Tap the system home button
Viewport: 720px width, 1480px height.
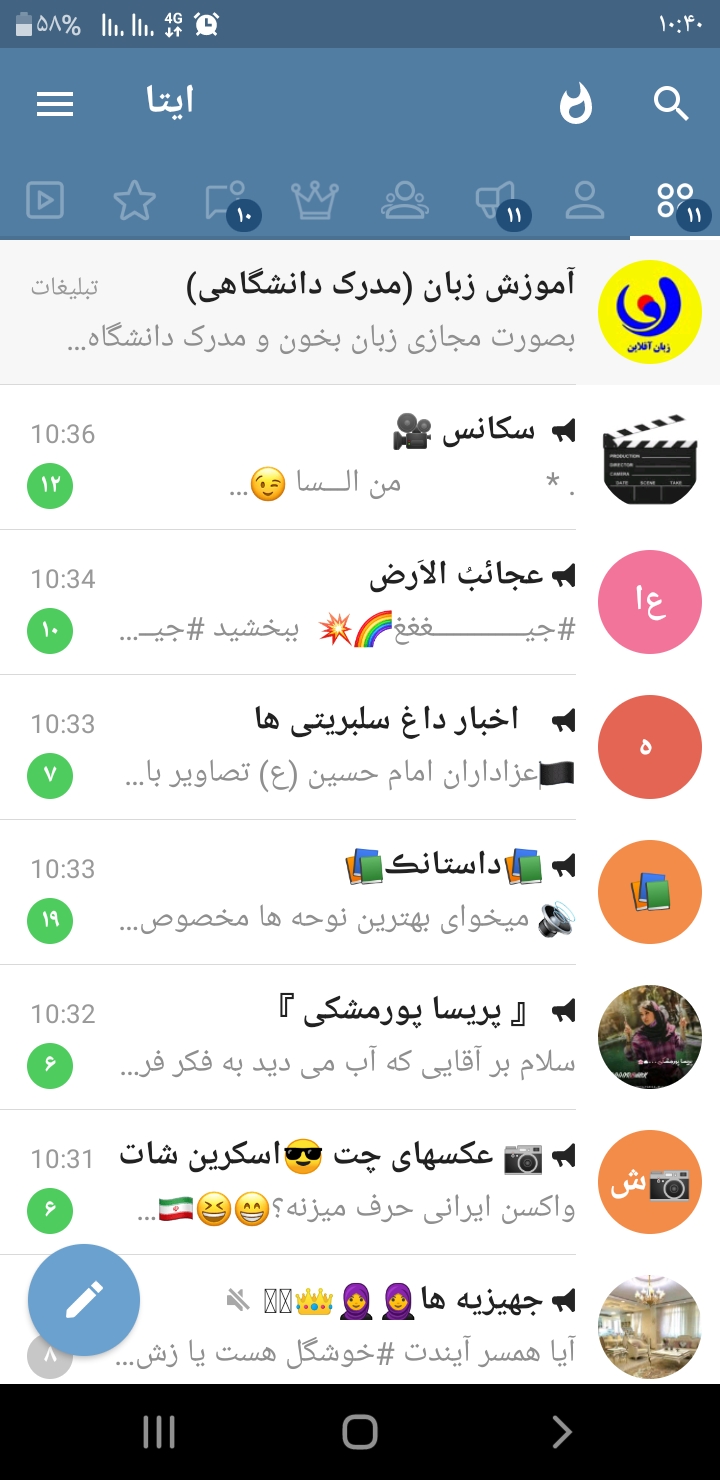point(360,1432)
